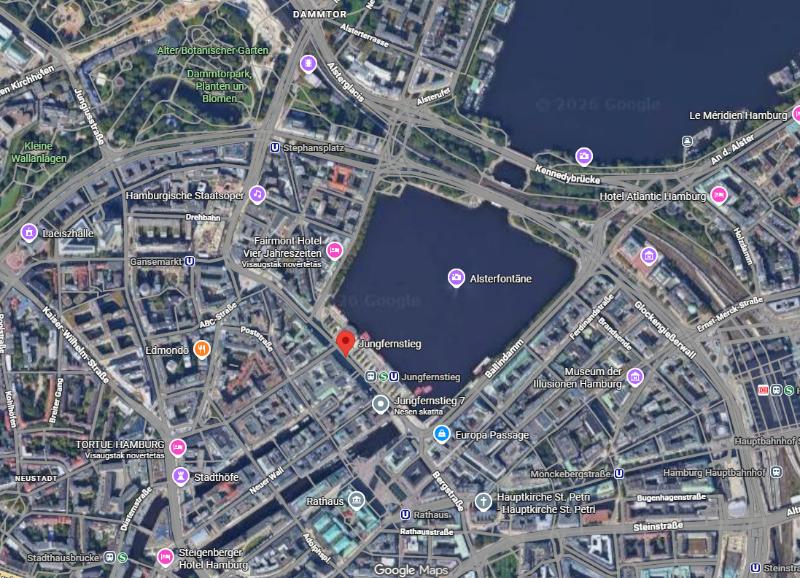Tap the Mönckebergstraße U-Bahn station icon

619,473
